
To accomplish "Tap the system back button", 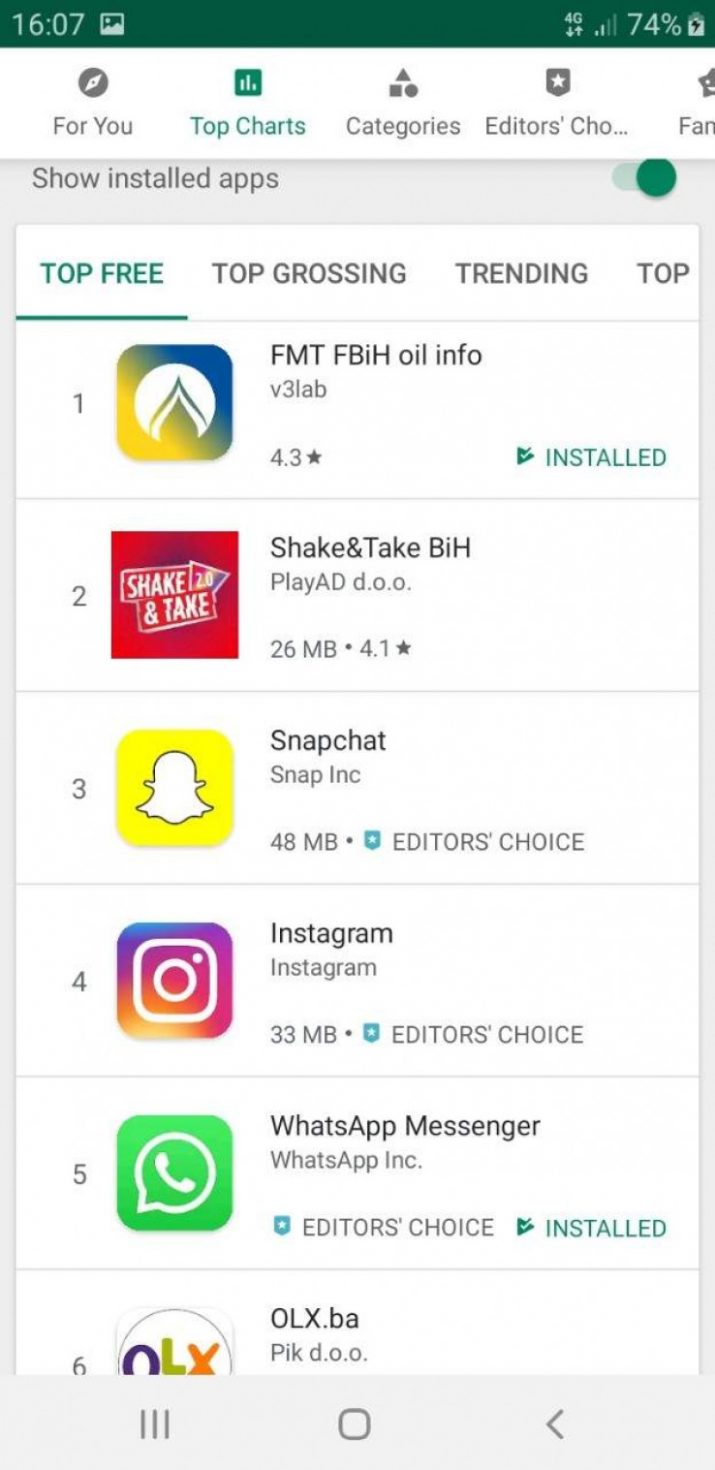I will click(x=555, y=1423).
